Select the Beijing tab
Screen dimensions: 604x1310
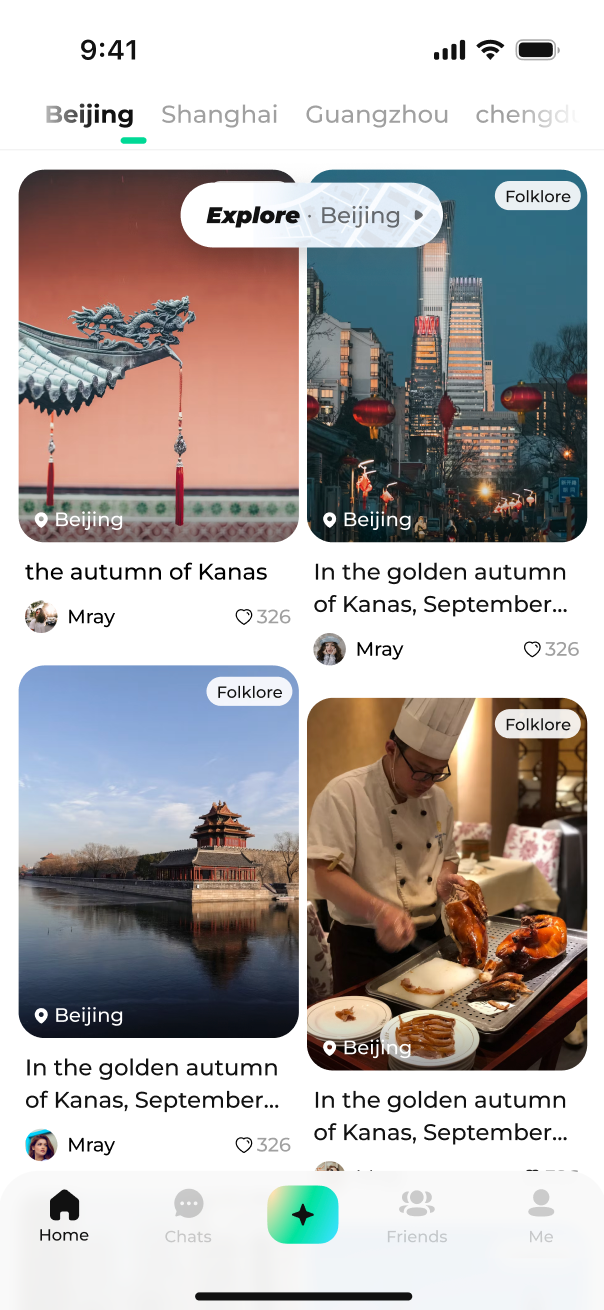(90, 115)
